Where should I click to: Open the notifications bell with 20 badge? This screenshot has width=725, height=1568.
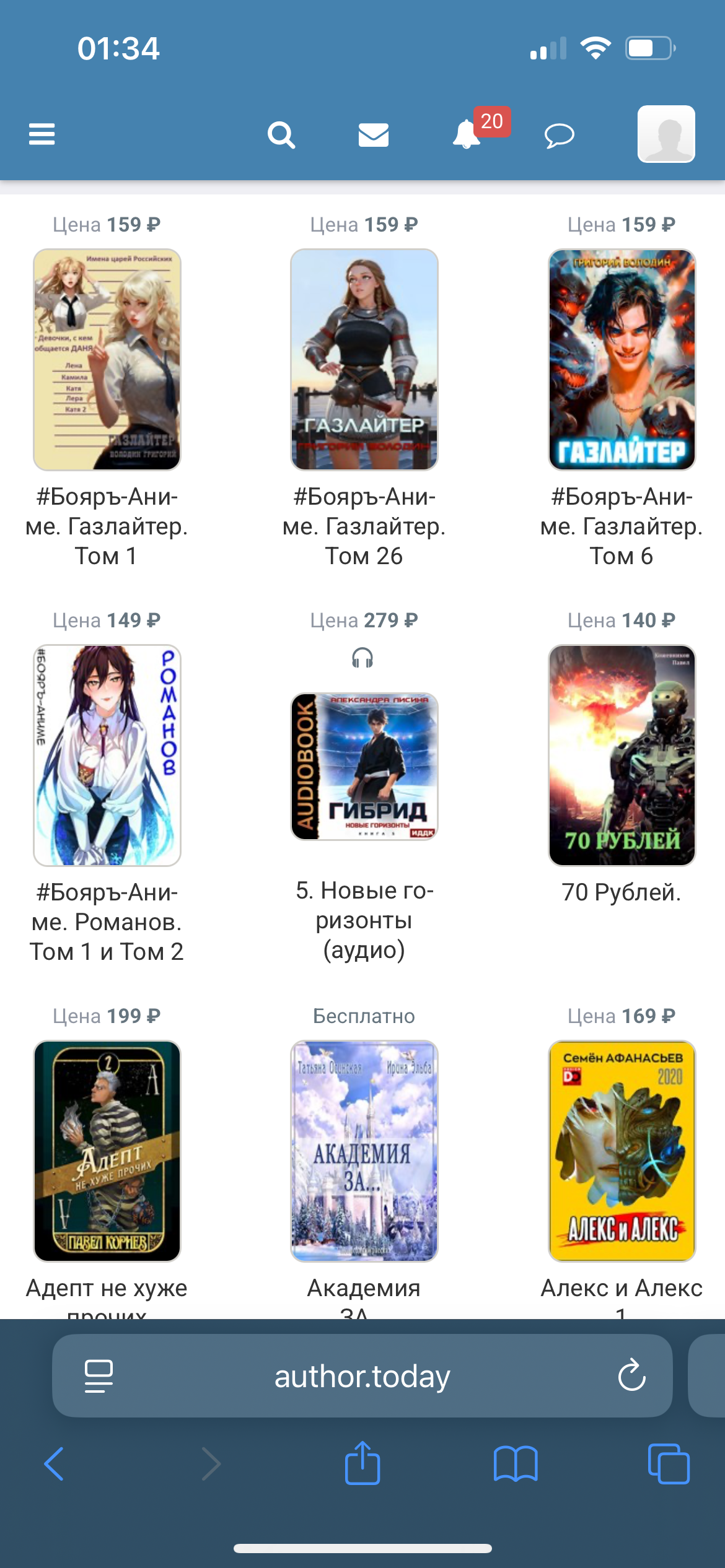coord(467,134)
